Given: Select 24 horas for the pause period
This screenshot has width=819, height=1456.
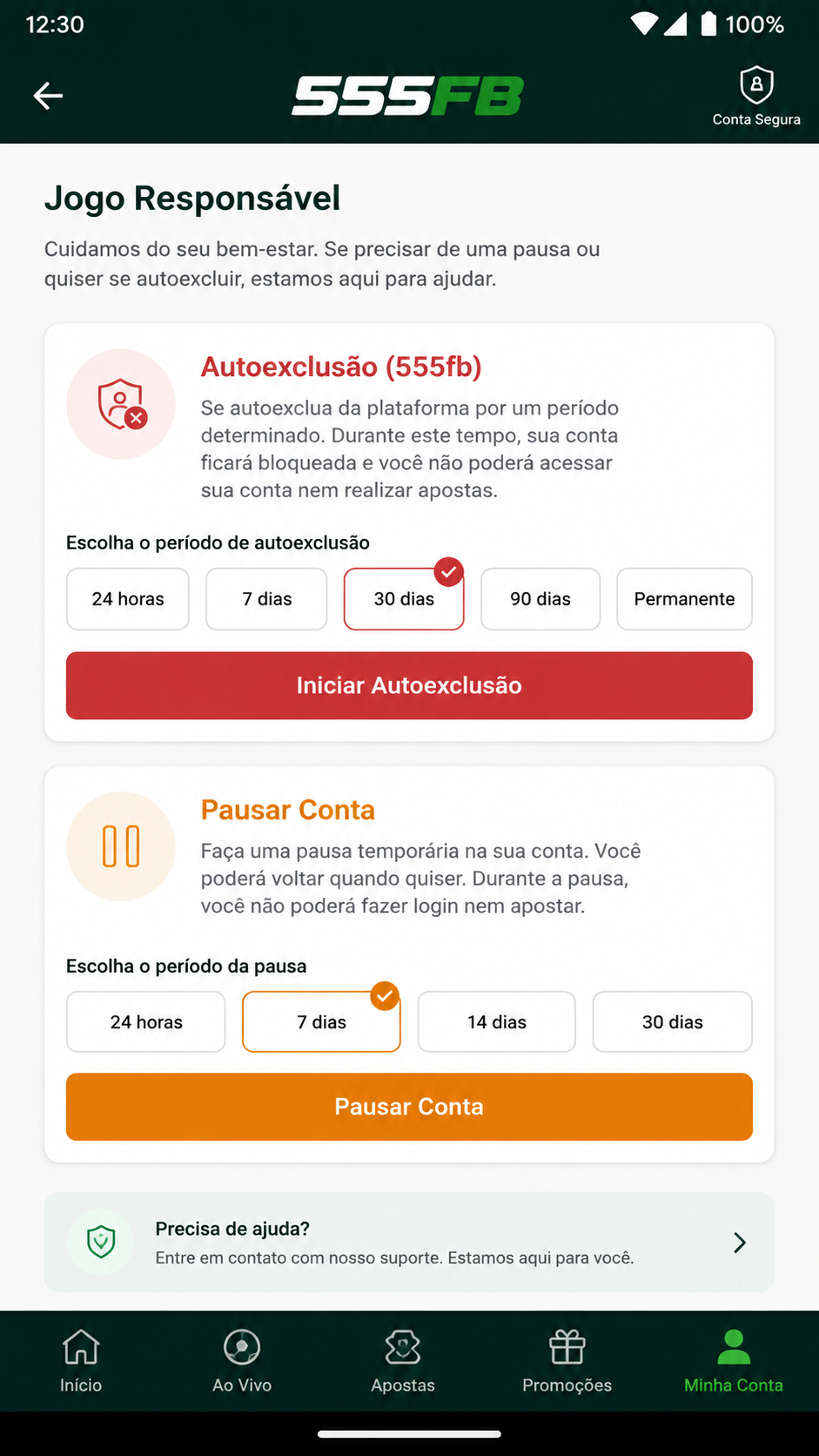Looking at the screenshot, I should [x=146, y=1021].
